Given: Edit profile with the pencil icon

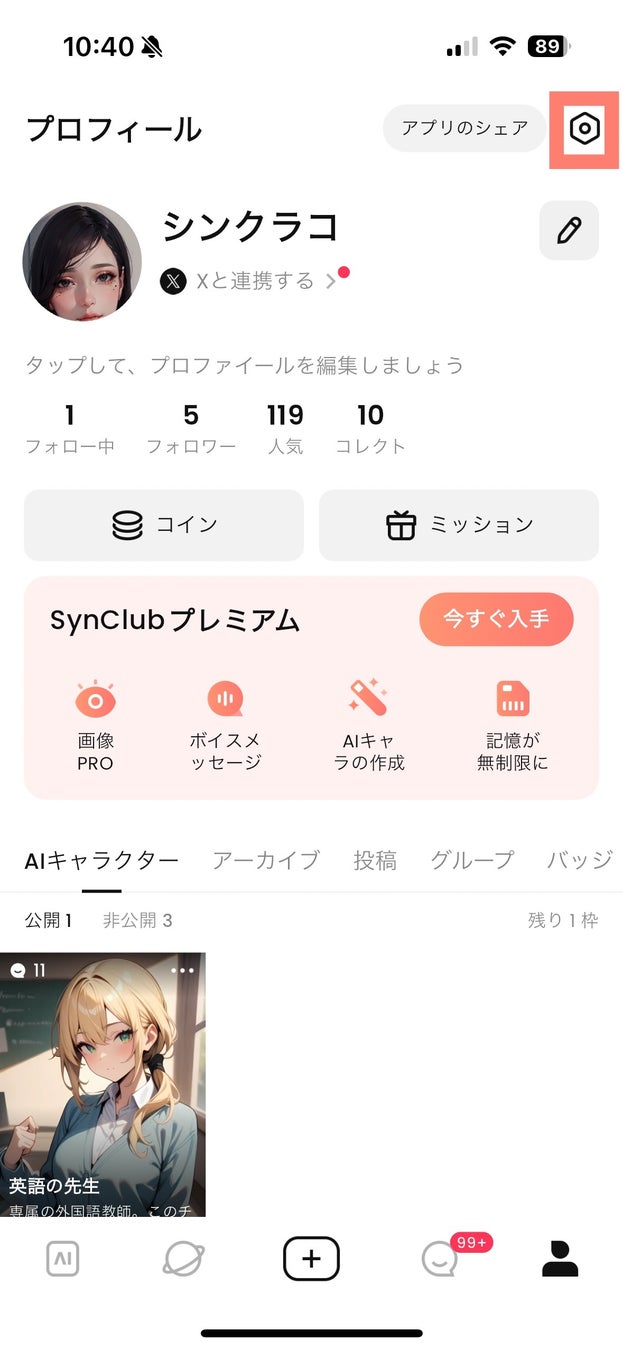Looking at the screenshot, I should tap(569, 230).
